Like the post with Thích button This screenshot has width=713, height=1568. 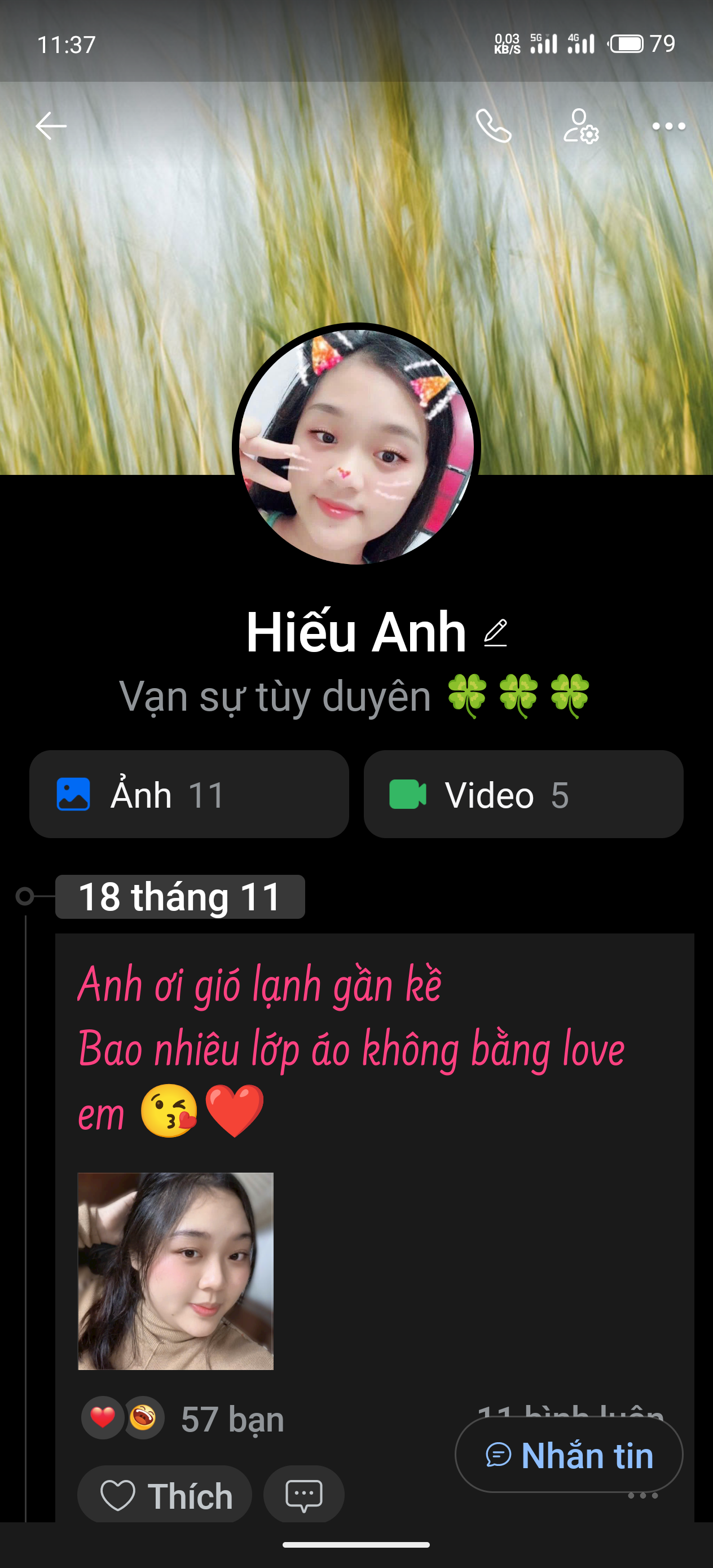click(164, 1495)
